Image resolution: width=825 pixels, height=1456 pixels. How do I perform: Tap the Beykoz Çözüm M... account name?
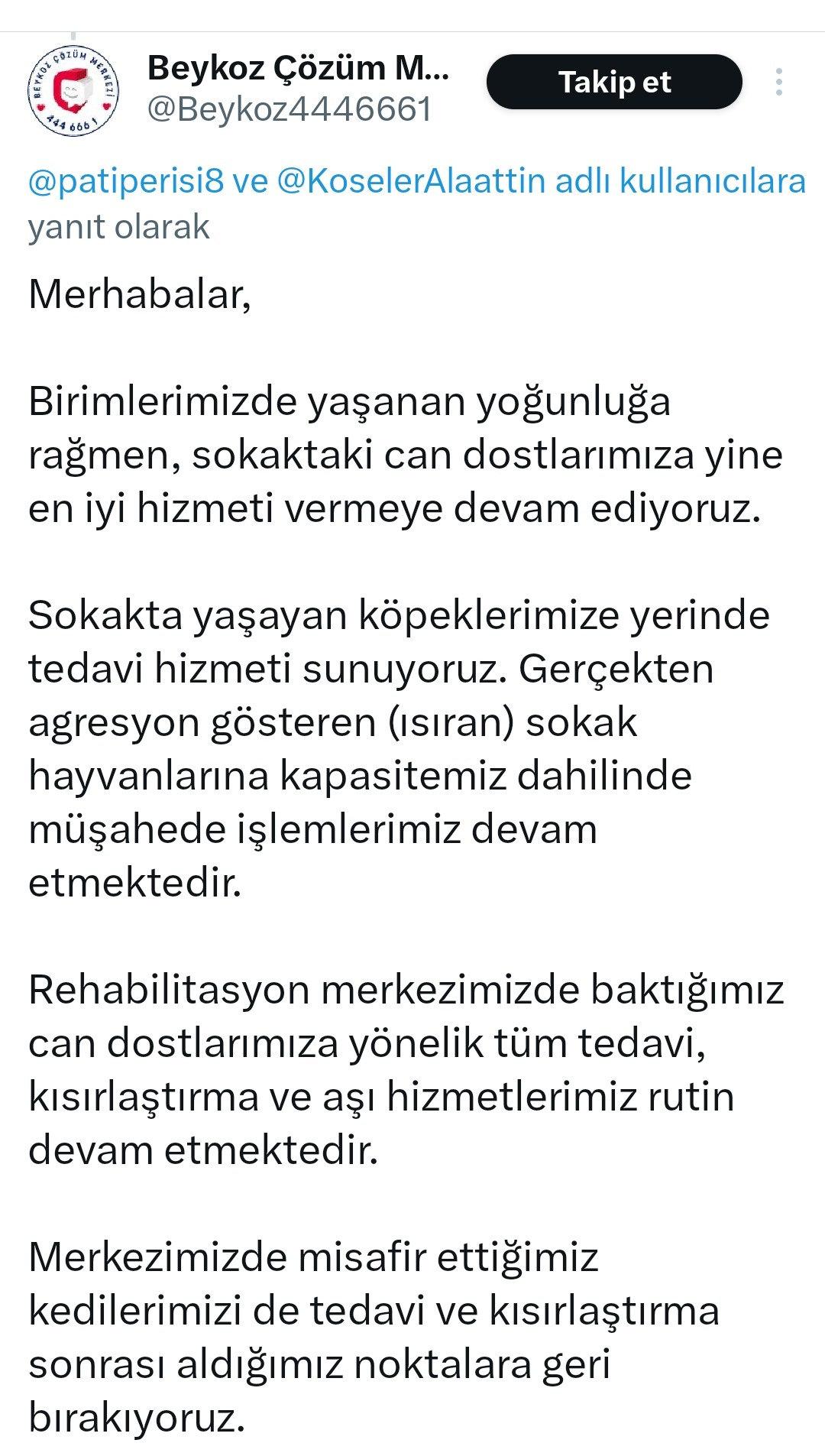(299, 68)
